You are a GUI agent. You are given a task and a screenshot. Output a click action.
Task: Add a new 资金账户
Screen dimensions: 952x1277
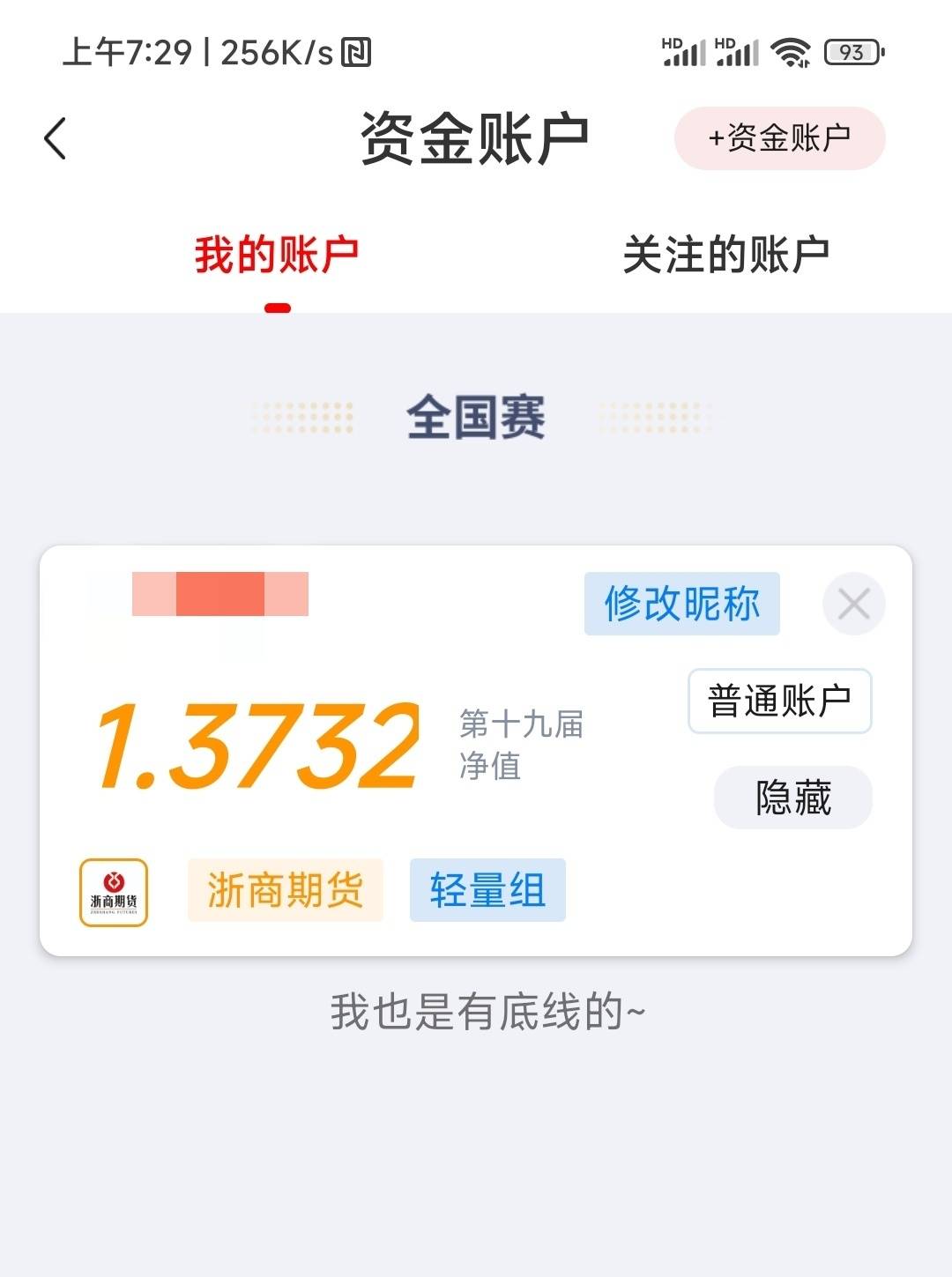[x=779, y=138]
